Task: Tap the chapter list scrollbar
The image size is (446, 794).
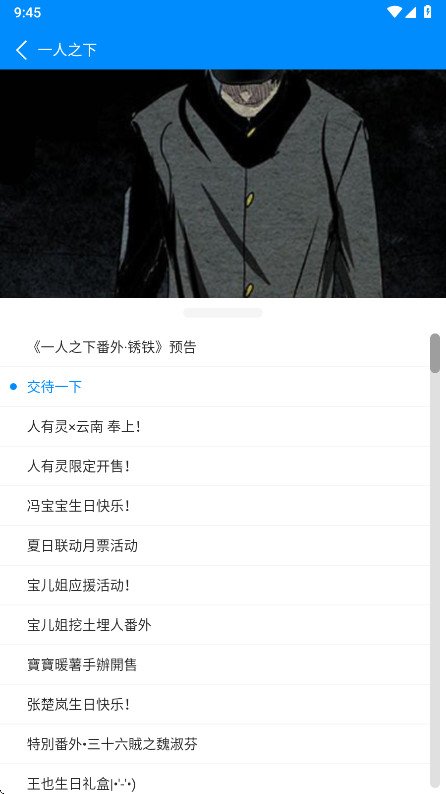Action: 435,560
